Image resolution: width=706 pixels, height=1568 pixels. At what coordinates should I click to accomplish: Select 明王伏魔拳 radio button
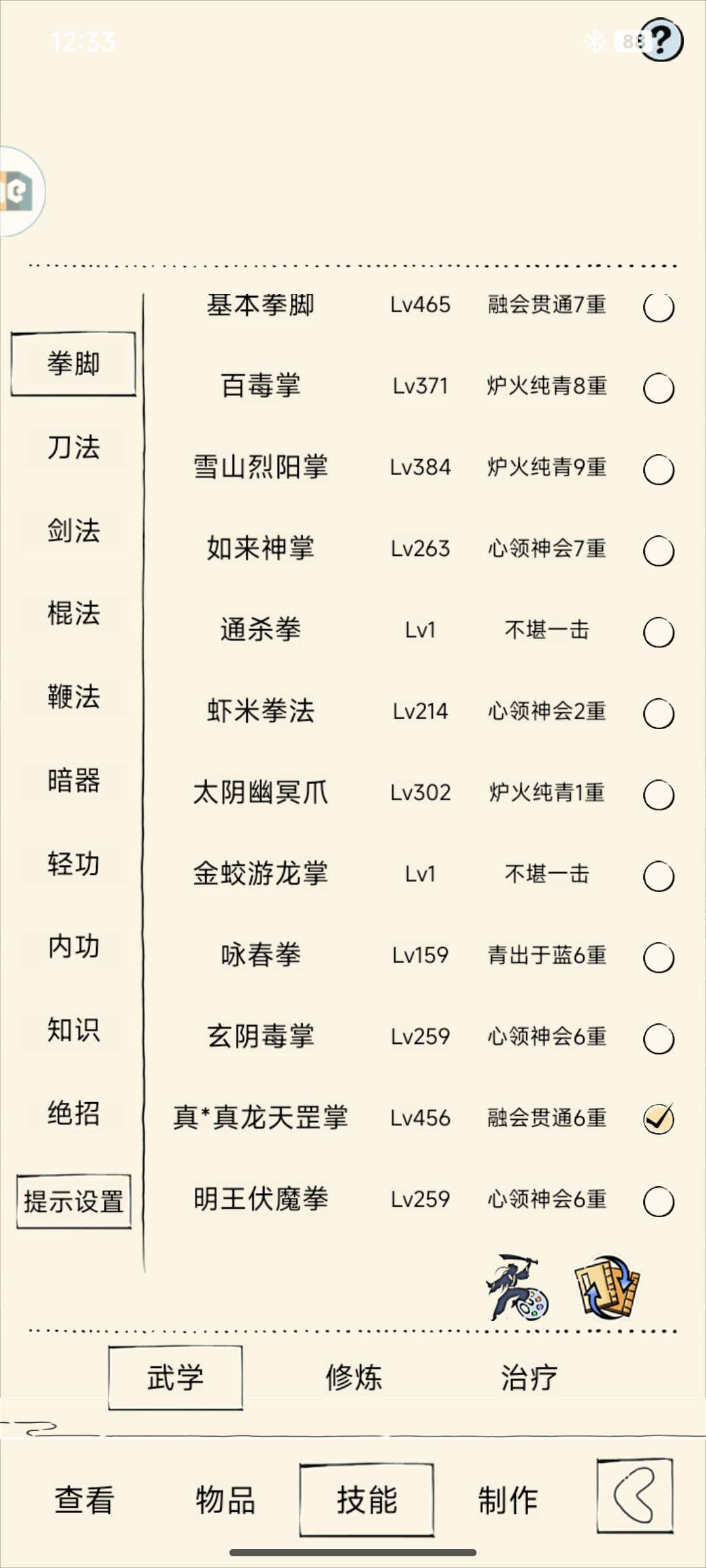pos(658,1201)
